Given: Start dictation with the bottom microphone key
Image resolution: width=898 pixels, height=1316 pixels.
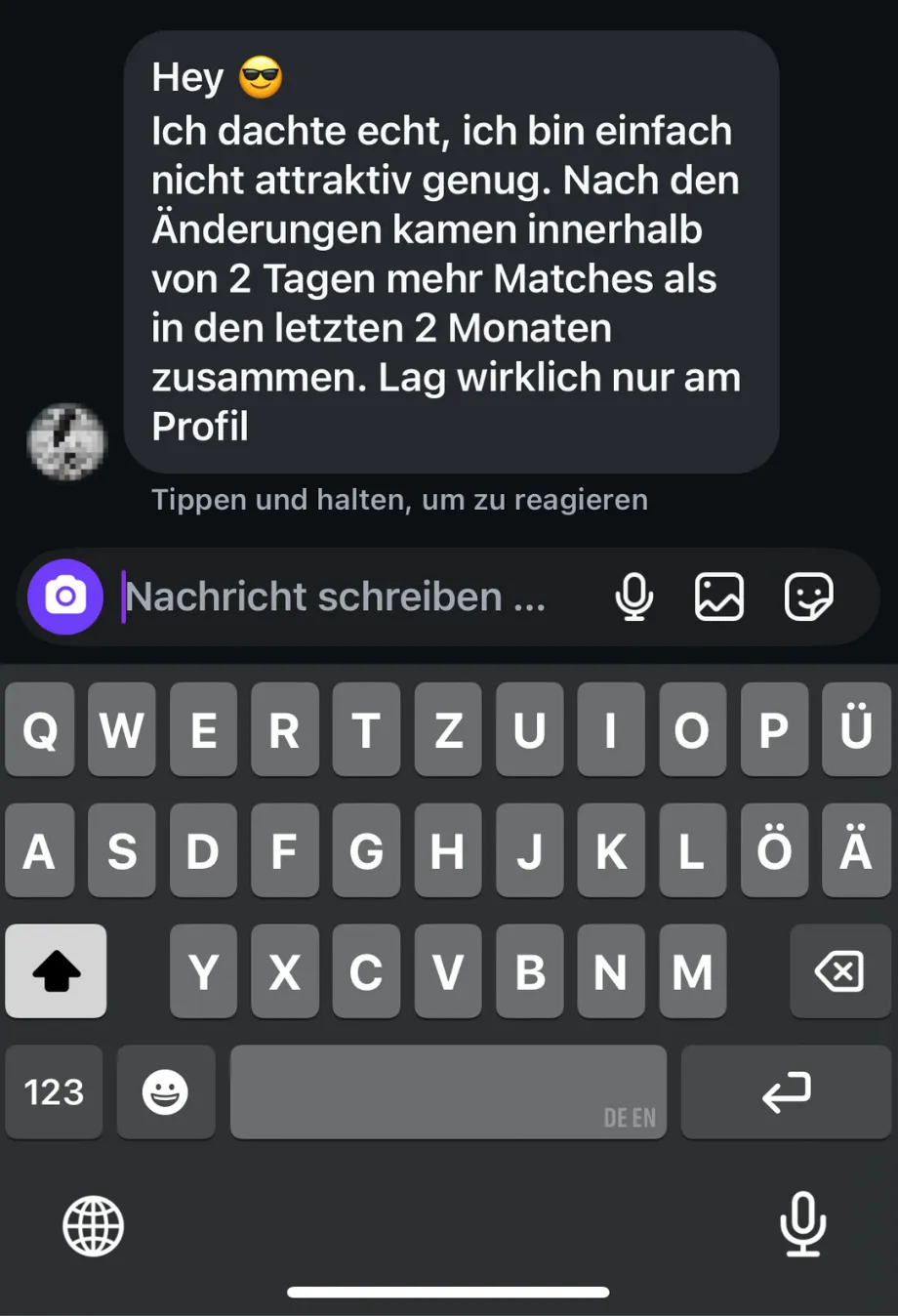Looking at the screenshot, I should click(x=802, y=1224).
